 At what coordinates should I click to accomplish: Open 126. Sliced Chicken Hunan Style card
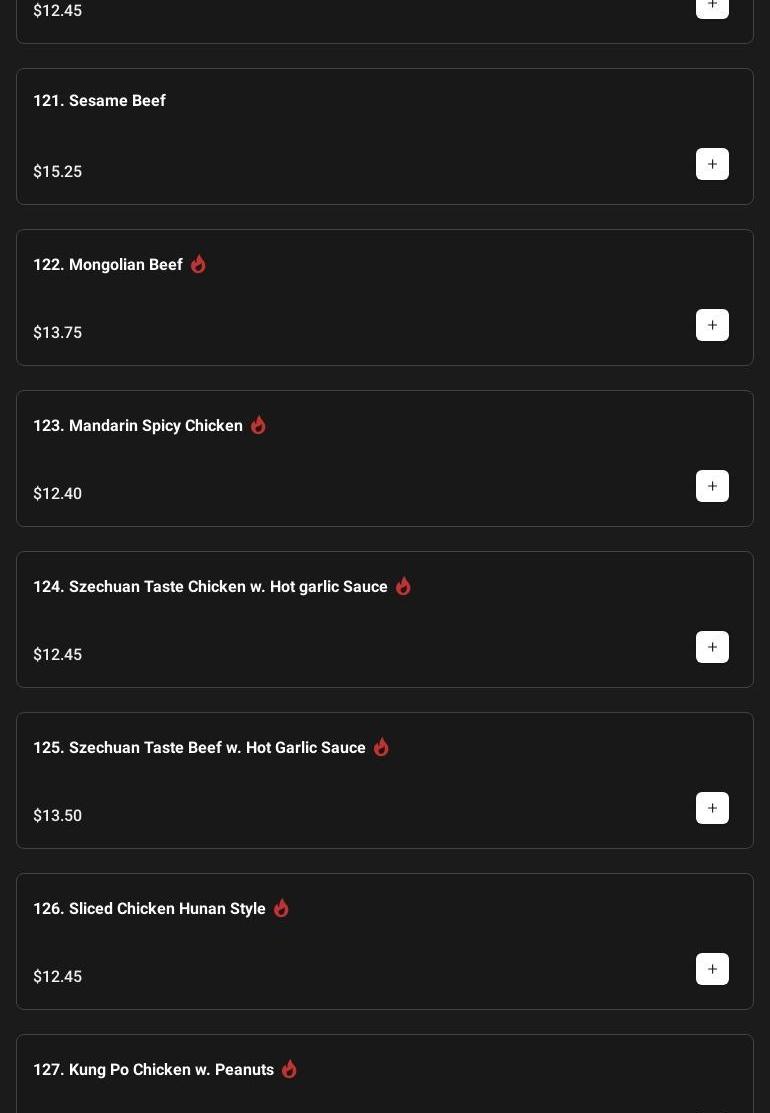coord(149,909)
